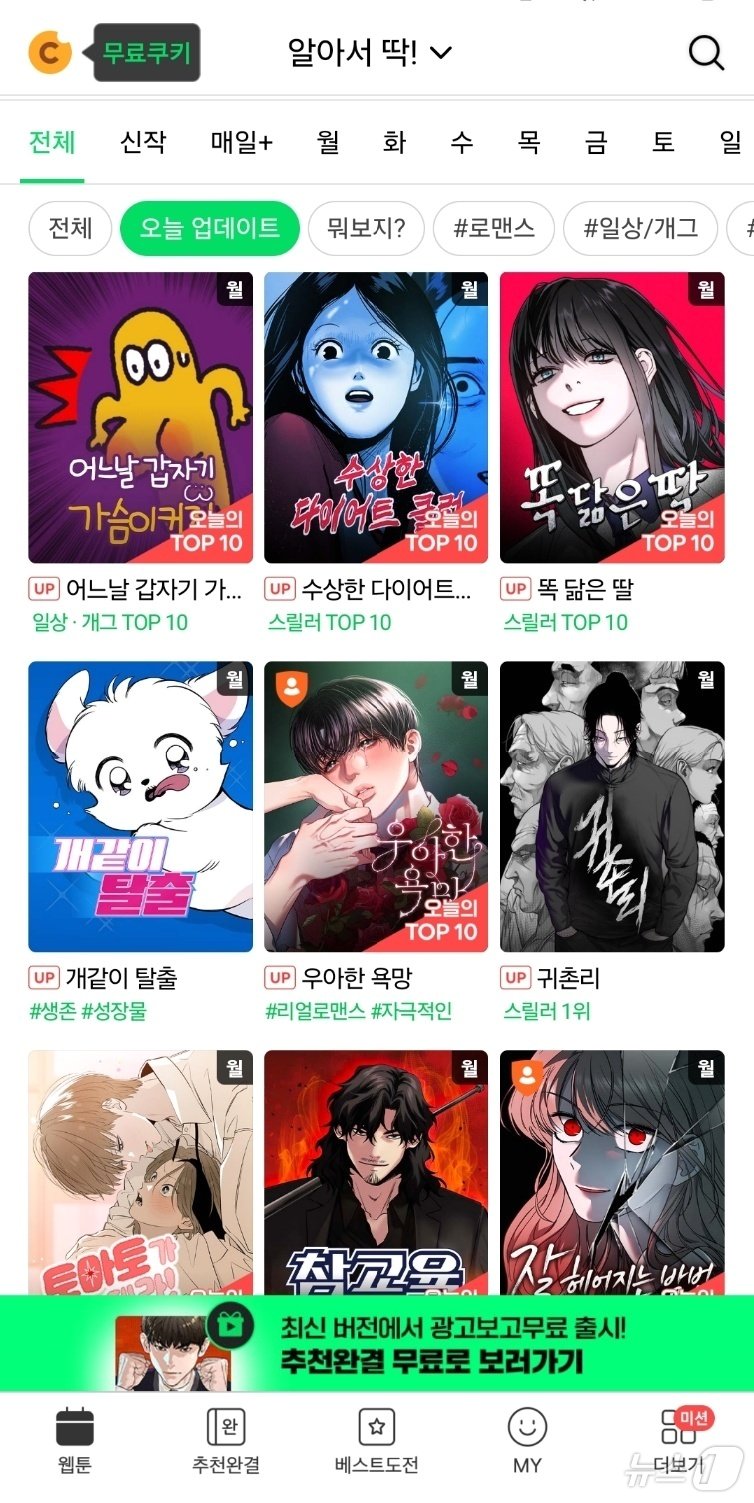The height and width of the screenshot is (1503, 754).
Task: Select the 월 weekday tab
Action: tap(329, 143)
